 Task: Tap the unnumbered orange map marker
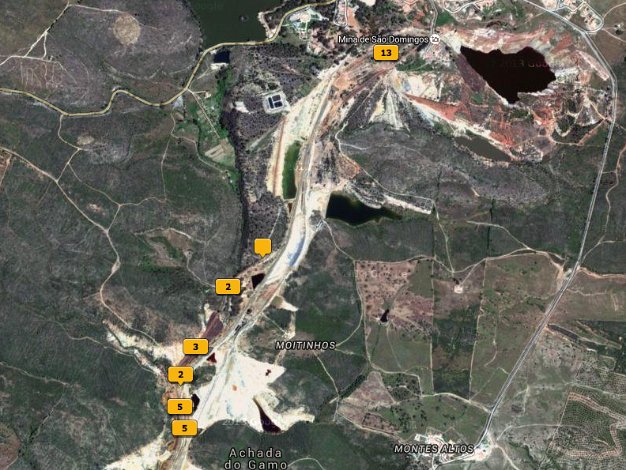click(x=262, y=246)
